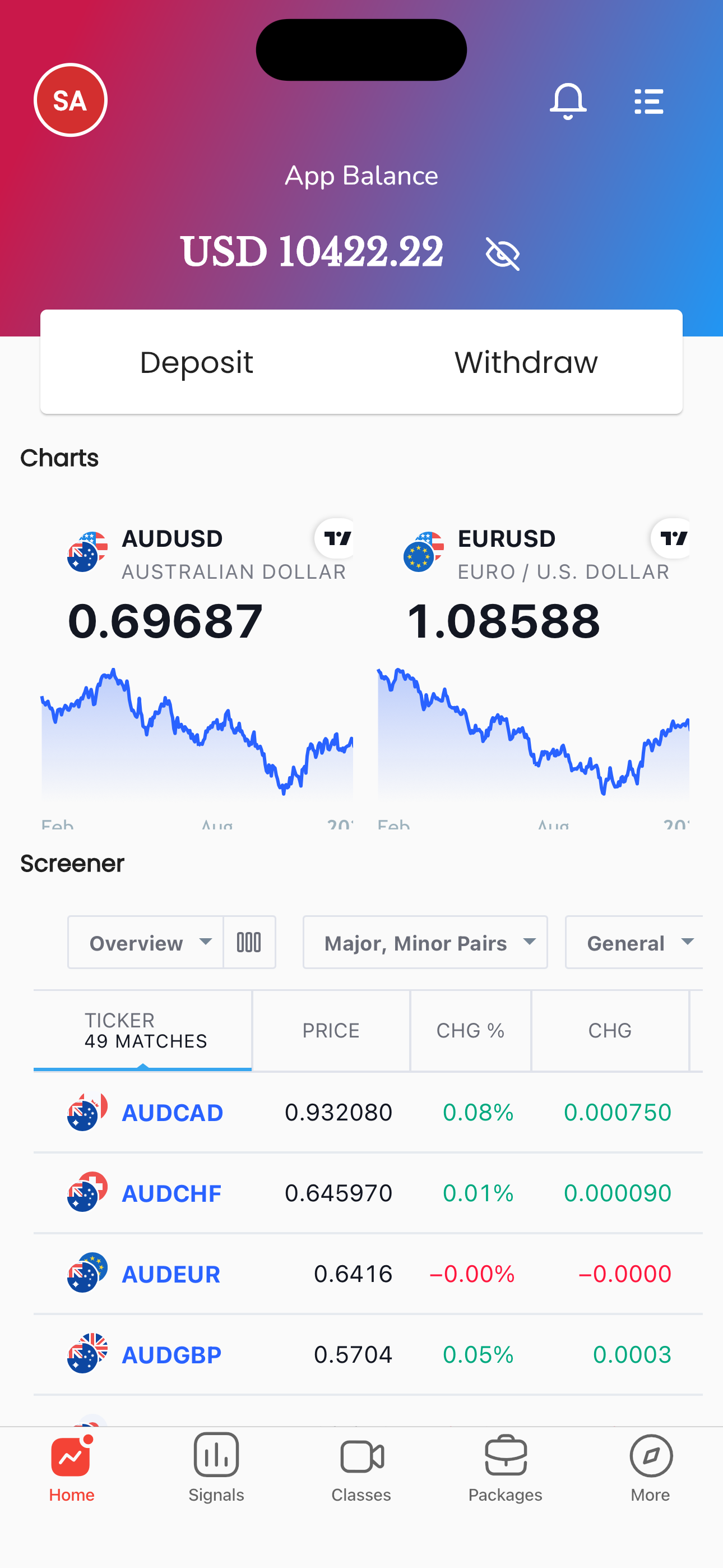Open the AUDCAD ticker

[172, 1113]
